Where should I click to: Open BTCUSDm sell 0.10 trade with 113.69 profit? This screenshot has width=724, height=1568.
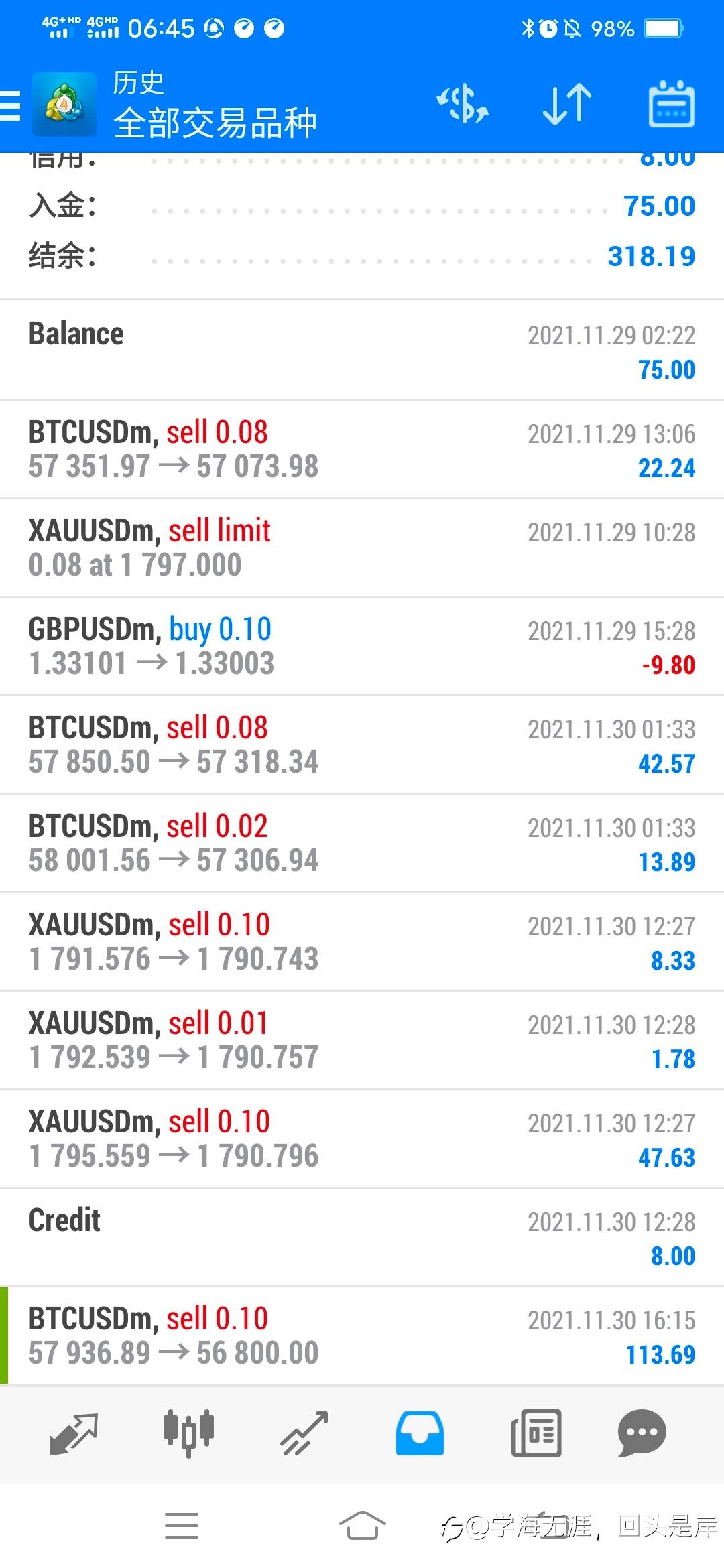[x=362, y=1336]
